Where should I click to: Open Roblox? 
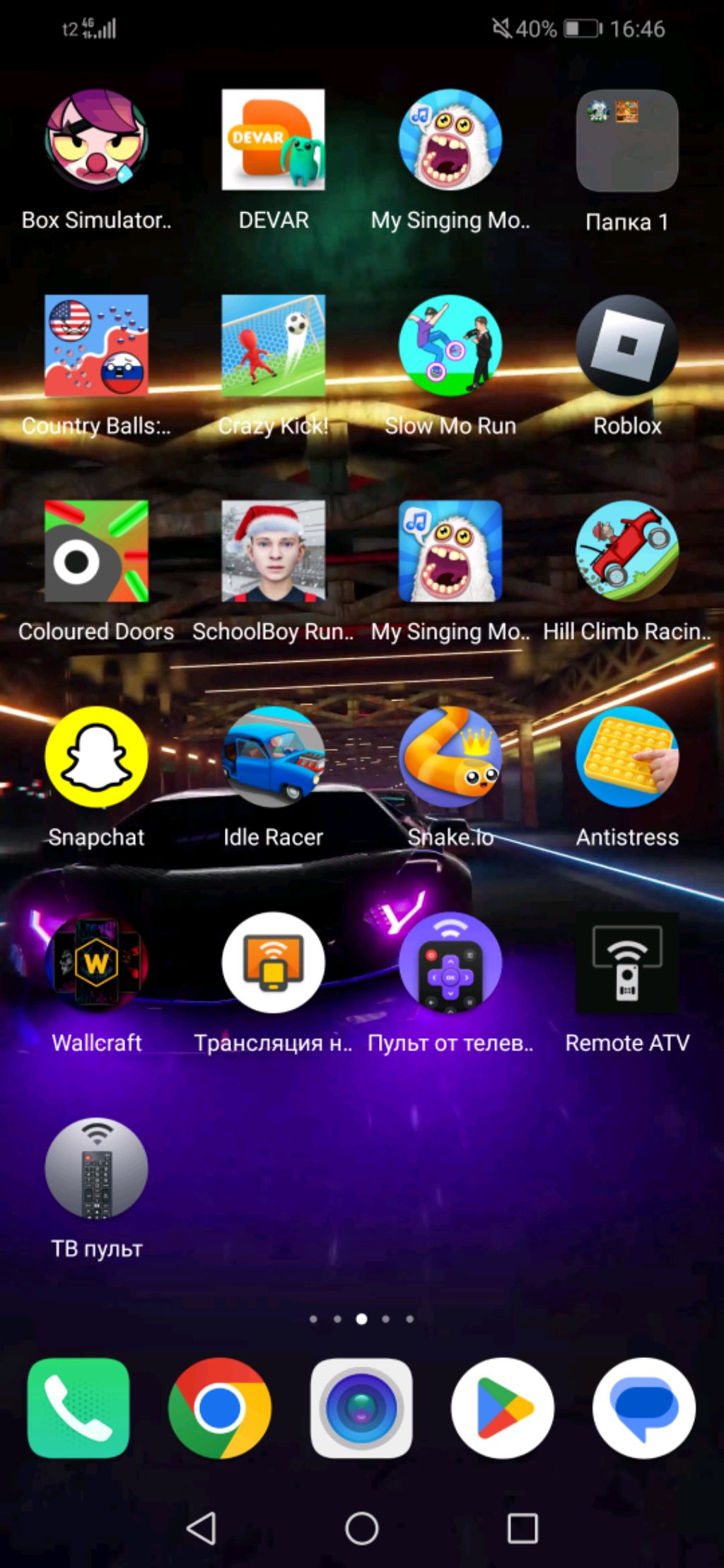tap(627, 345)
